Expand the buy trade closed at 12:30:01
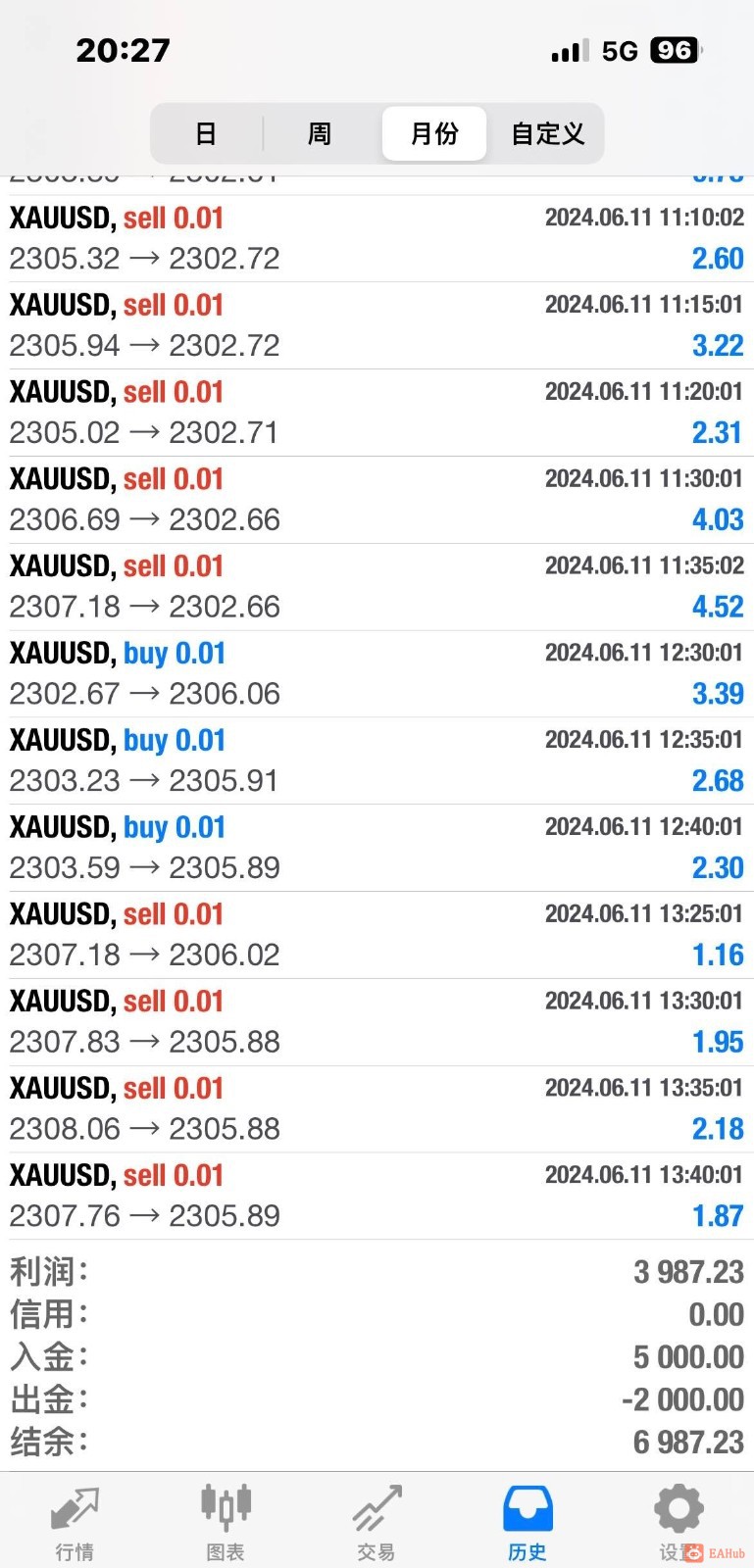The image size is (754, 1568). pos(377,674)
